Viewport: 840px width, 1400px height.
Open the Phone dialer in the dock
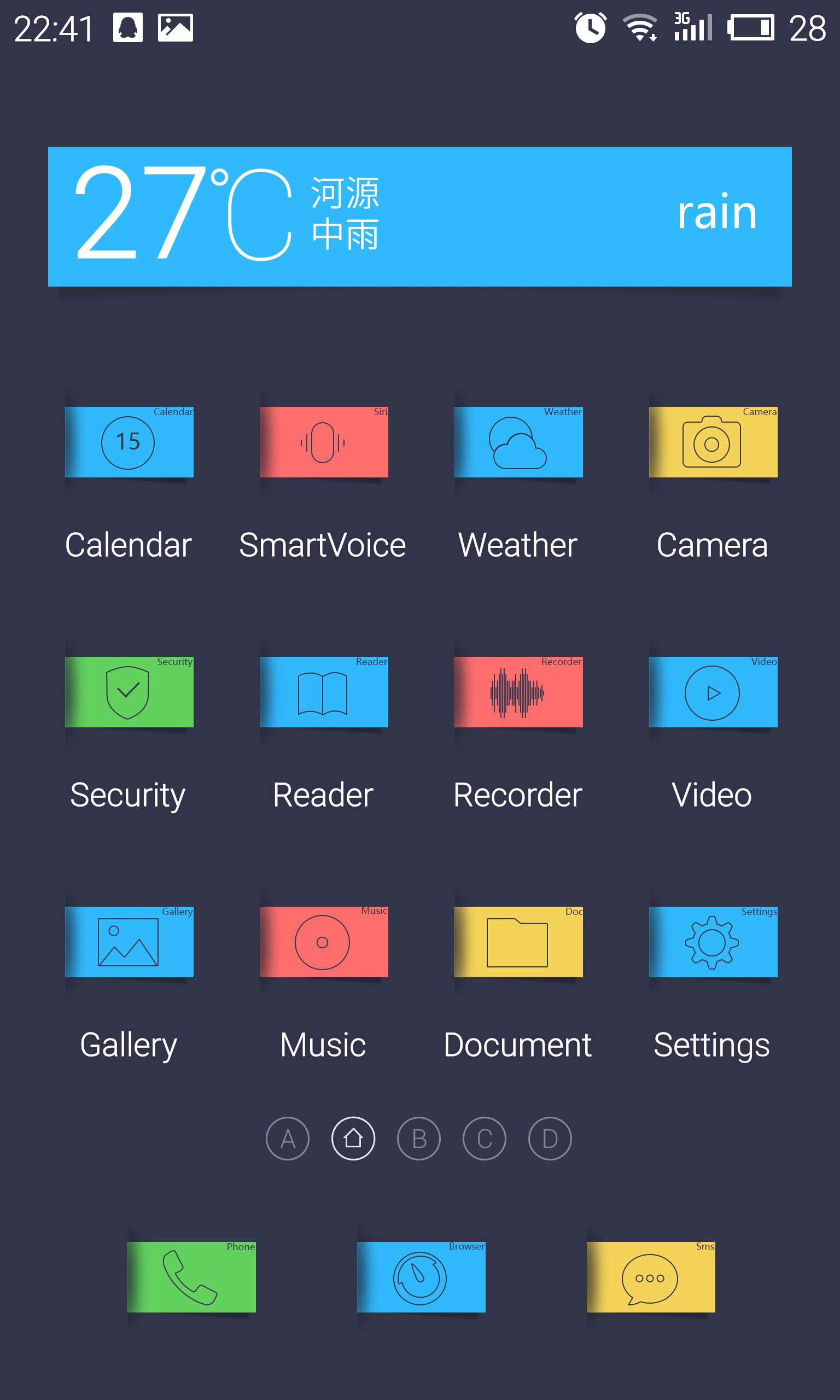tap(191, 1277)
